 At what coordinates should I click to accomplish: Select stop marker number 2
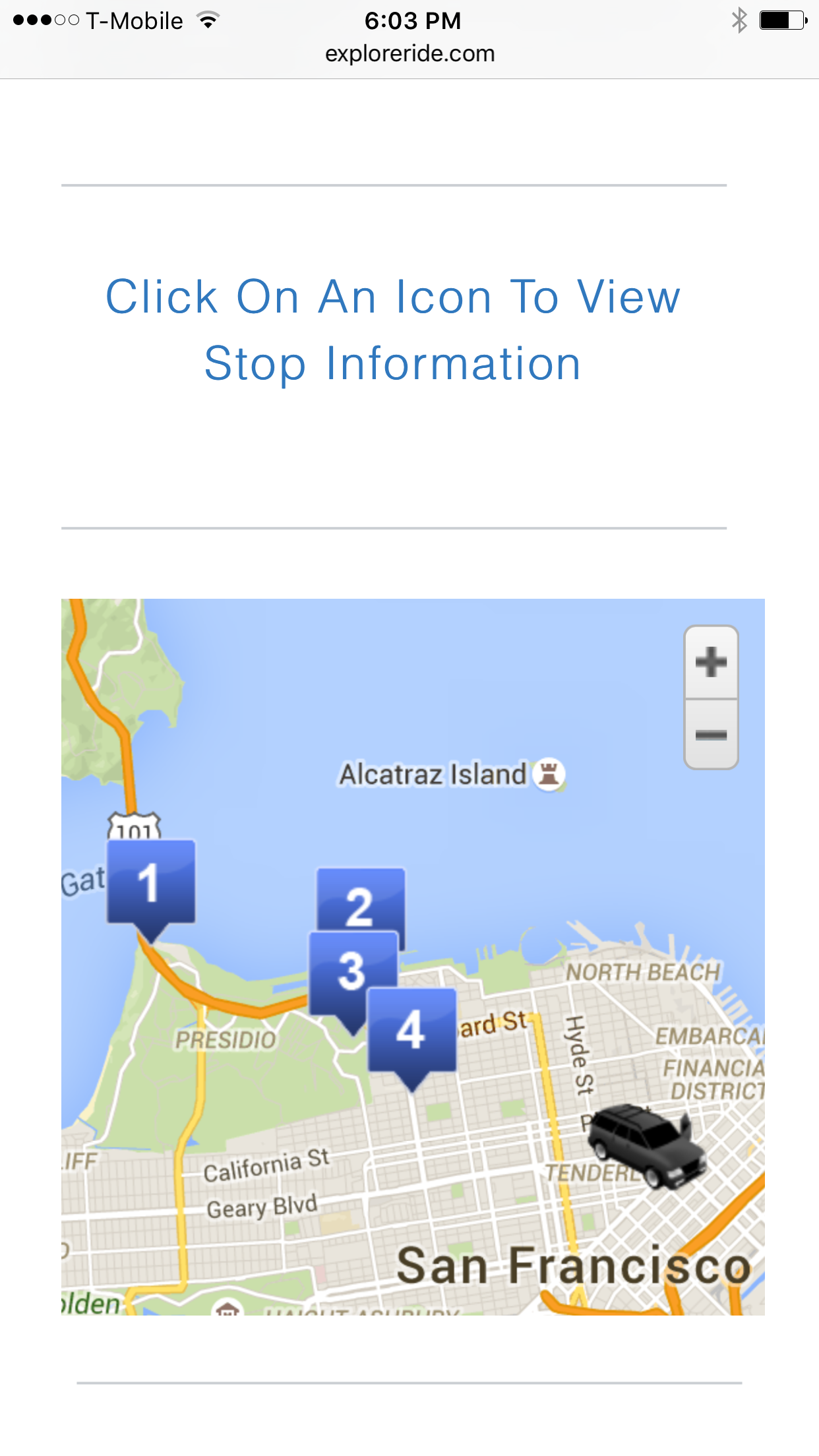pos(360,902)
